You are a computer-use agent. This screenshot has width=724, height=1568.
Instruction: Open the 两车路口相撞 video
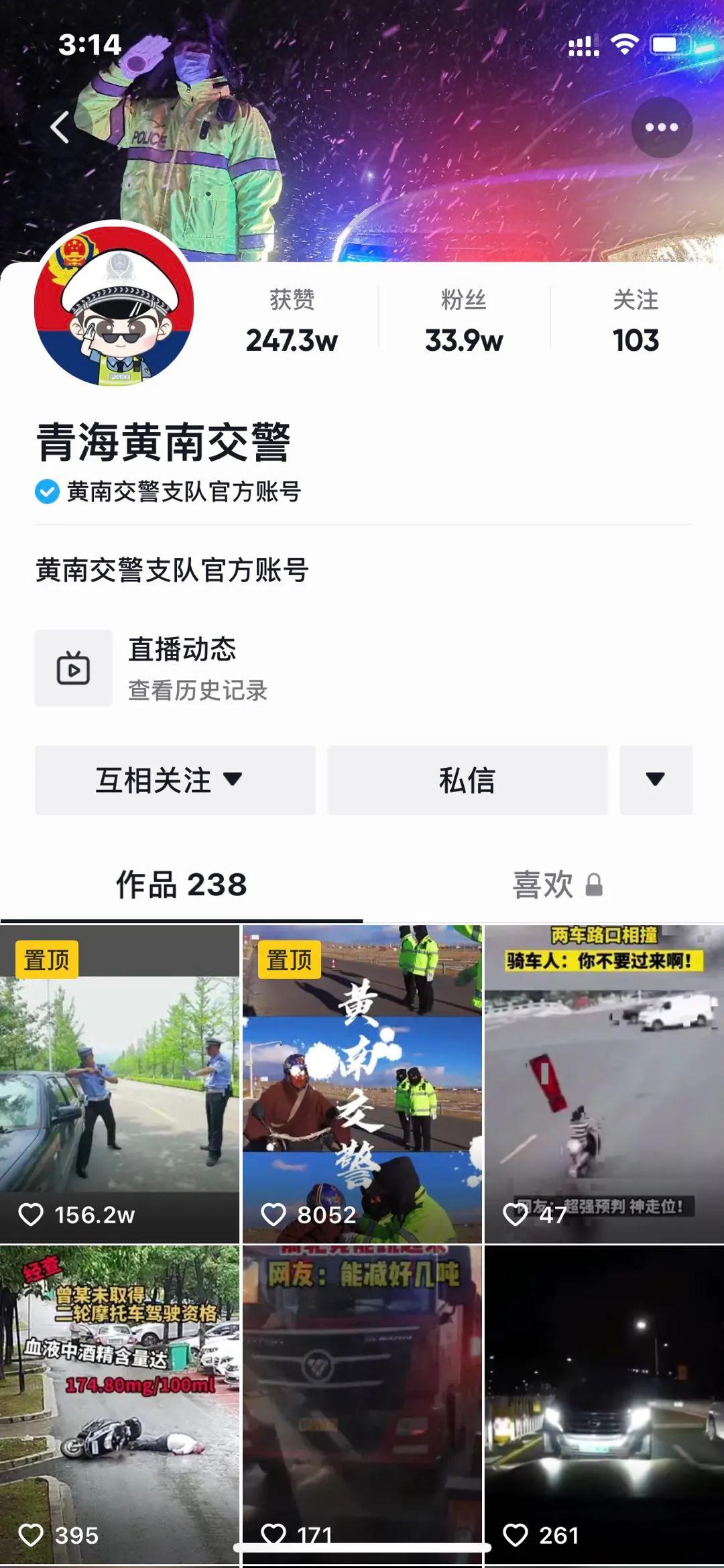tap(603, 1083)
